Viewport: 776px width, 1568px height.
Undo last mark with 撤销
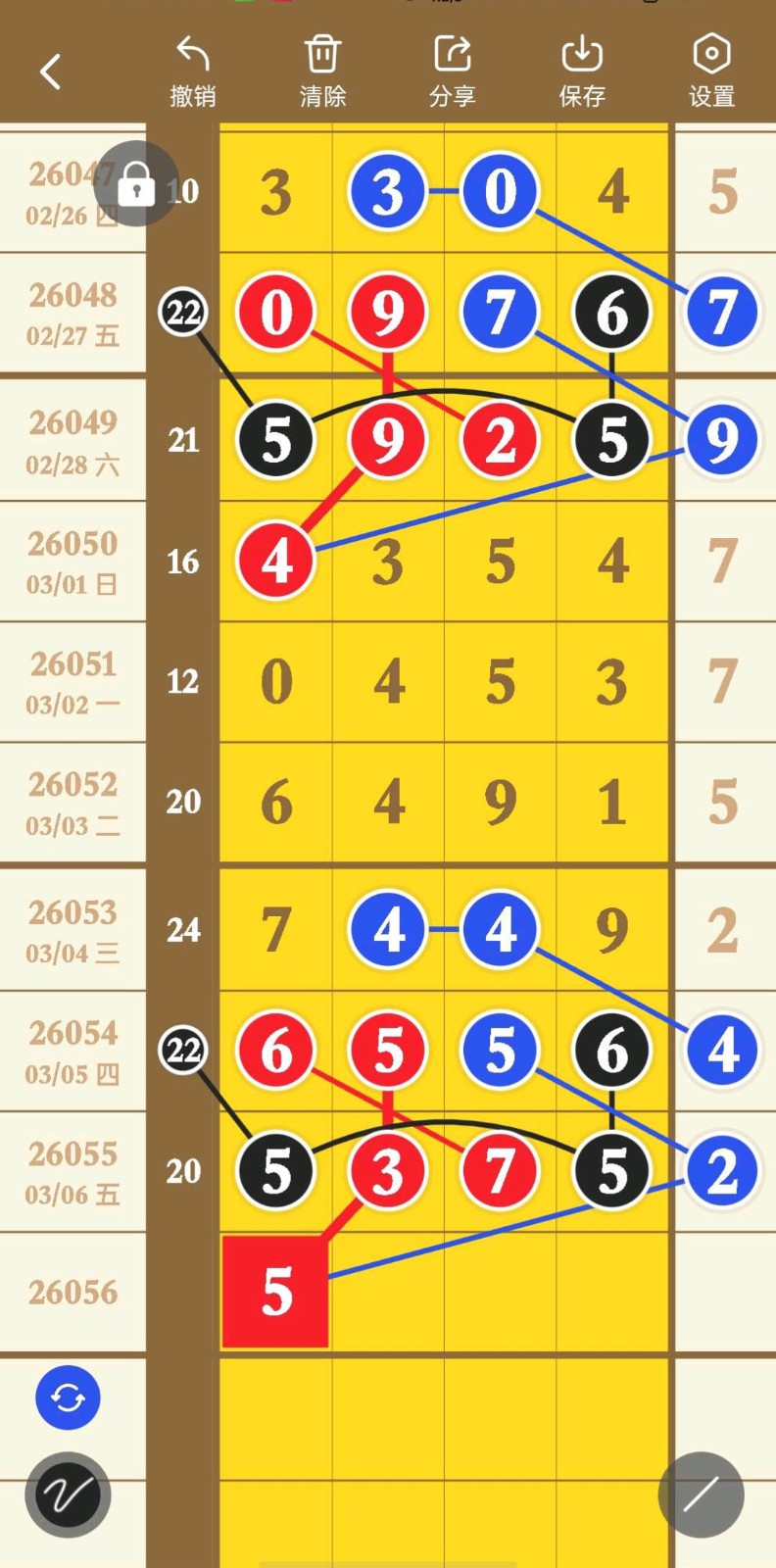pos(193,71)
